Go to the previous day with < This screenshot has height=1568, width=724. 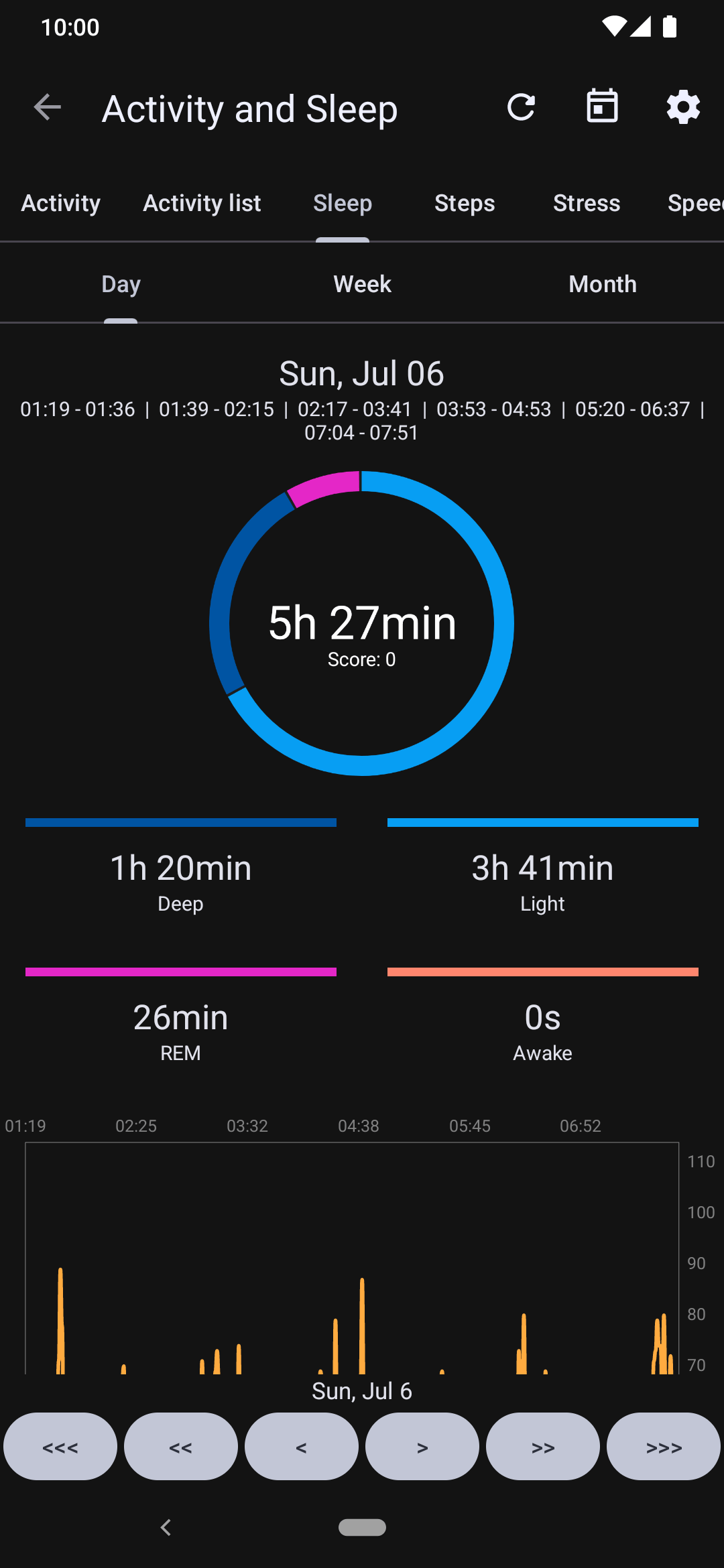(x=302, y=1447)
